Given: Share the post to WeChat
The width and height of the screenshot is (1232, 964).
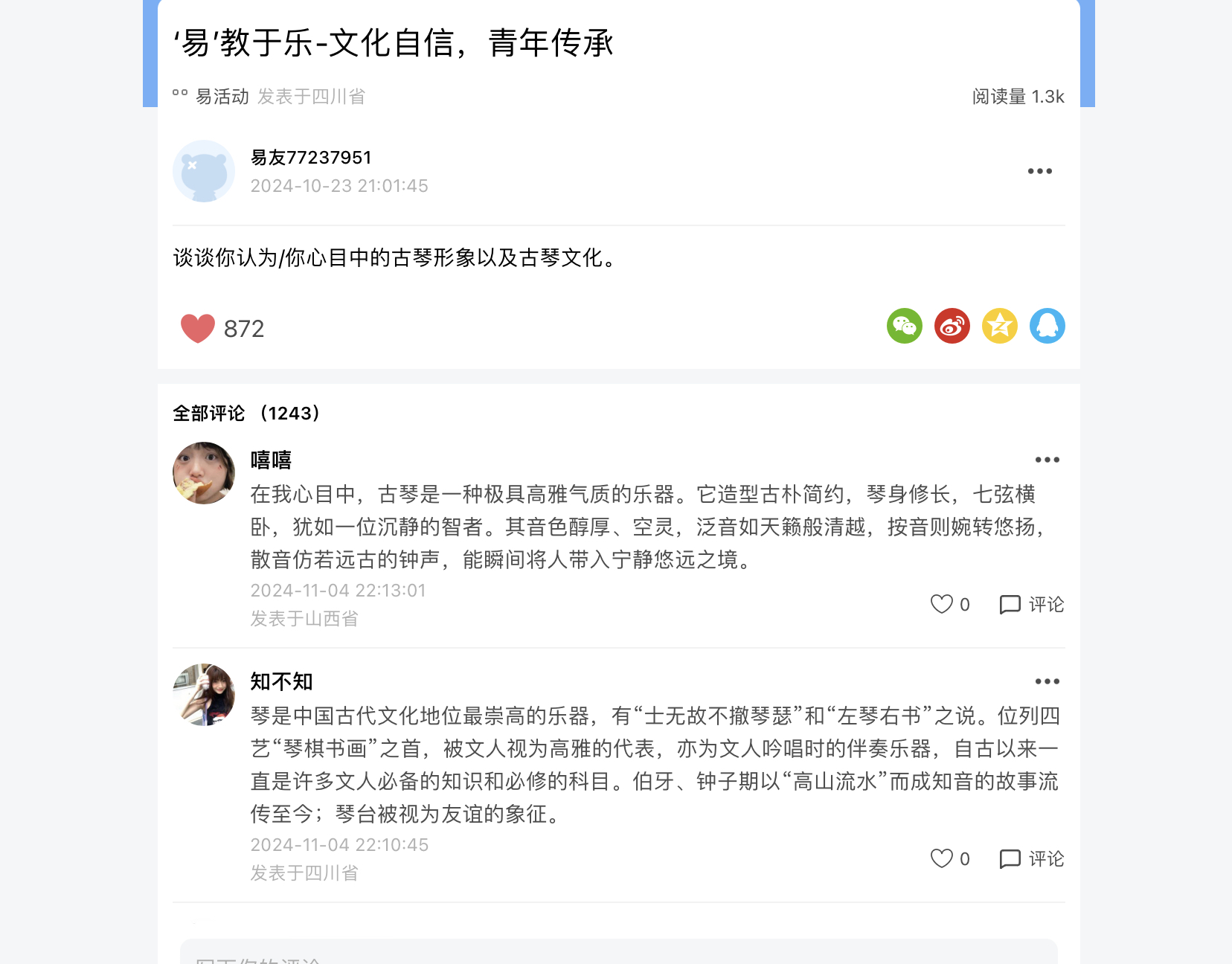Looking at the screenshot, I should (x=904, y=326).
